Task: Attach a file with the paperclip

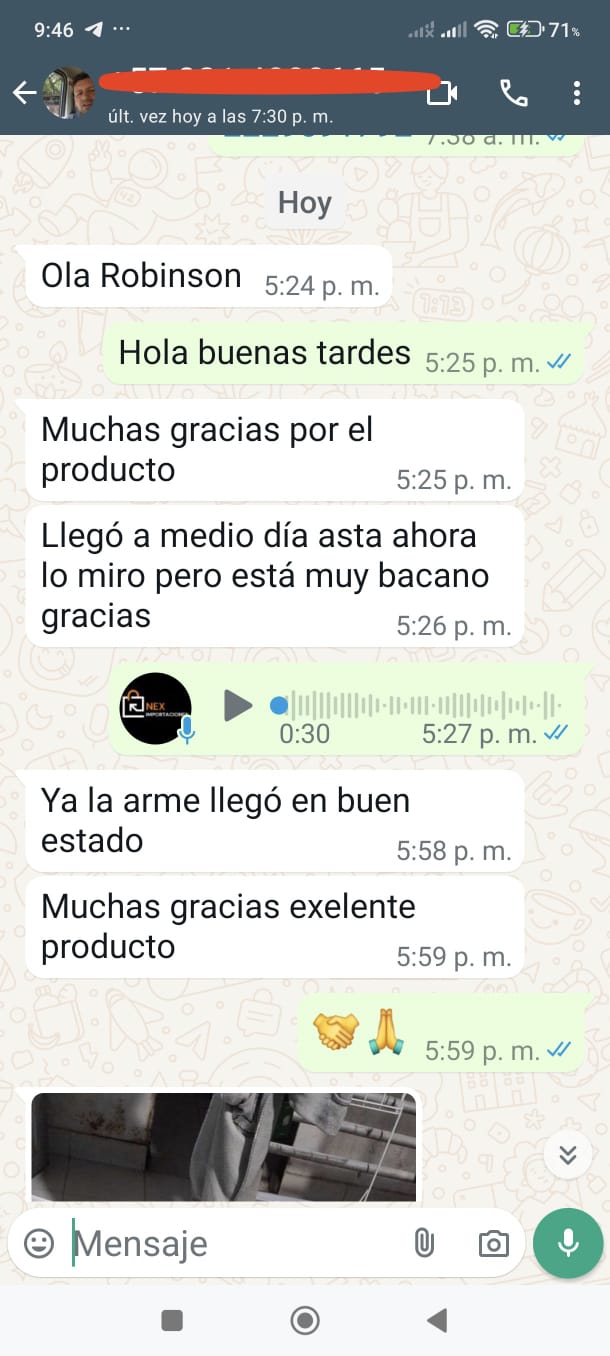Action: pos(424,1243)
